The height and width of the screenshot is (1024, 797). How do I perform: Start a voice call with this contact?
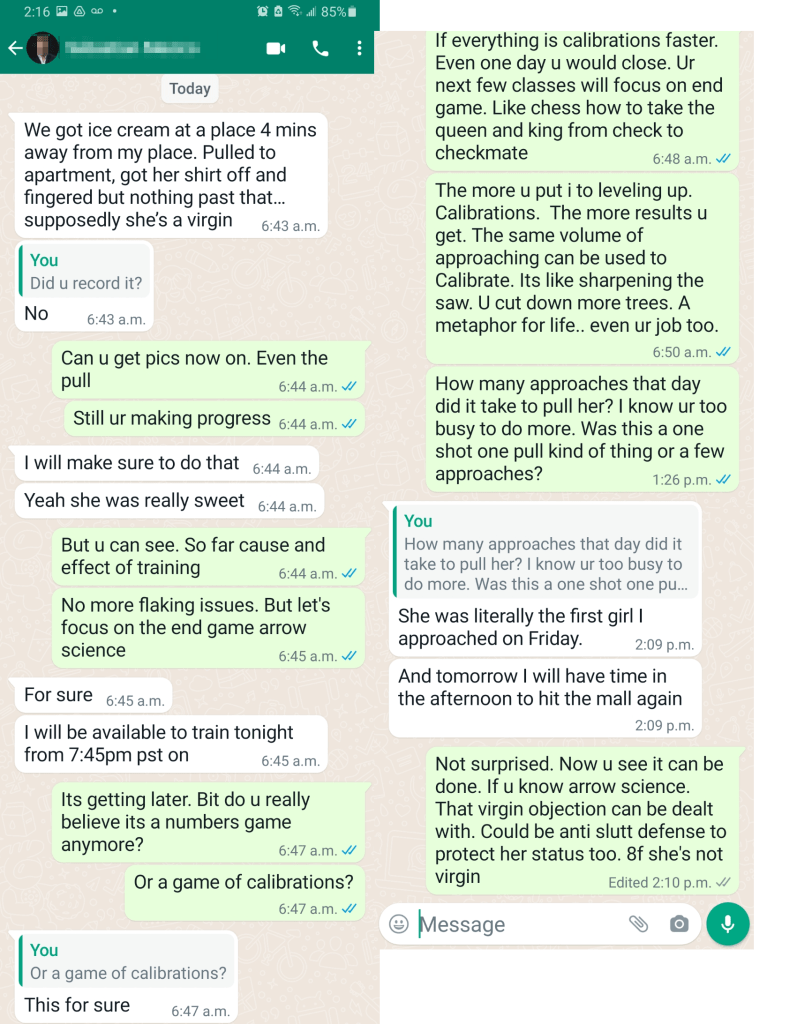(x=320, y=48)
